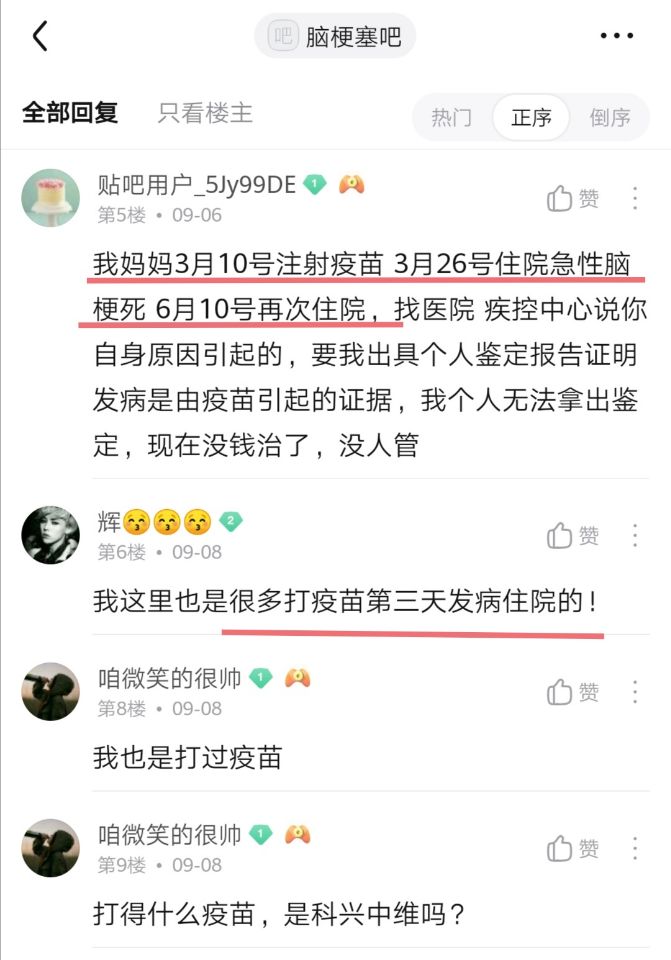Screen dimensions: 671x960
Task: Open the 脑梗塞吧 forum chip
Action: [335, 37]
